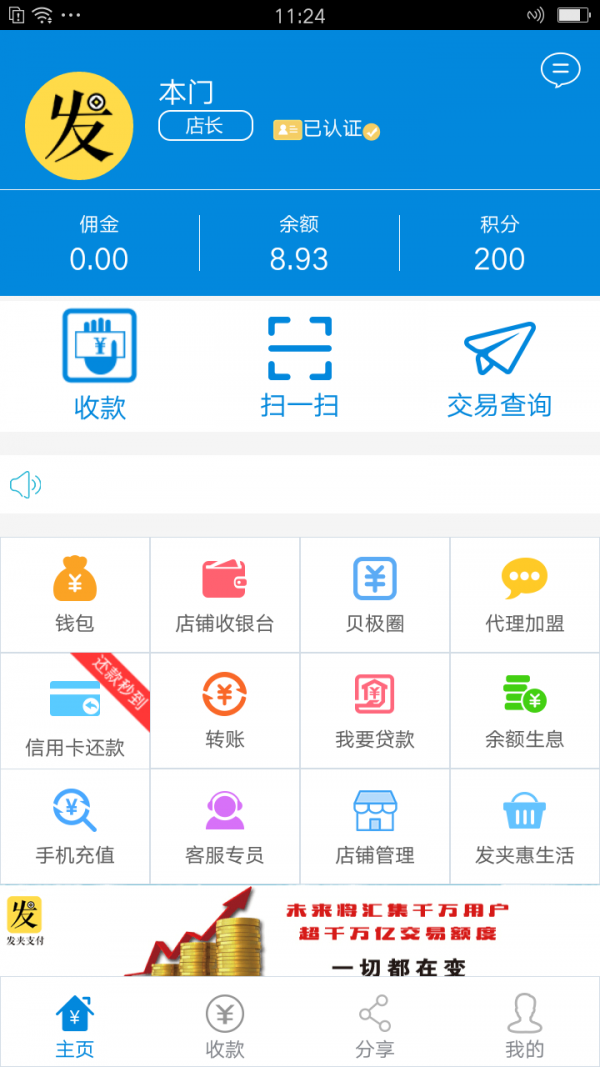Switch to the 分享 share tab
600x1067 pixels.
tap(375, 1025)
